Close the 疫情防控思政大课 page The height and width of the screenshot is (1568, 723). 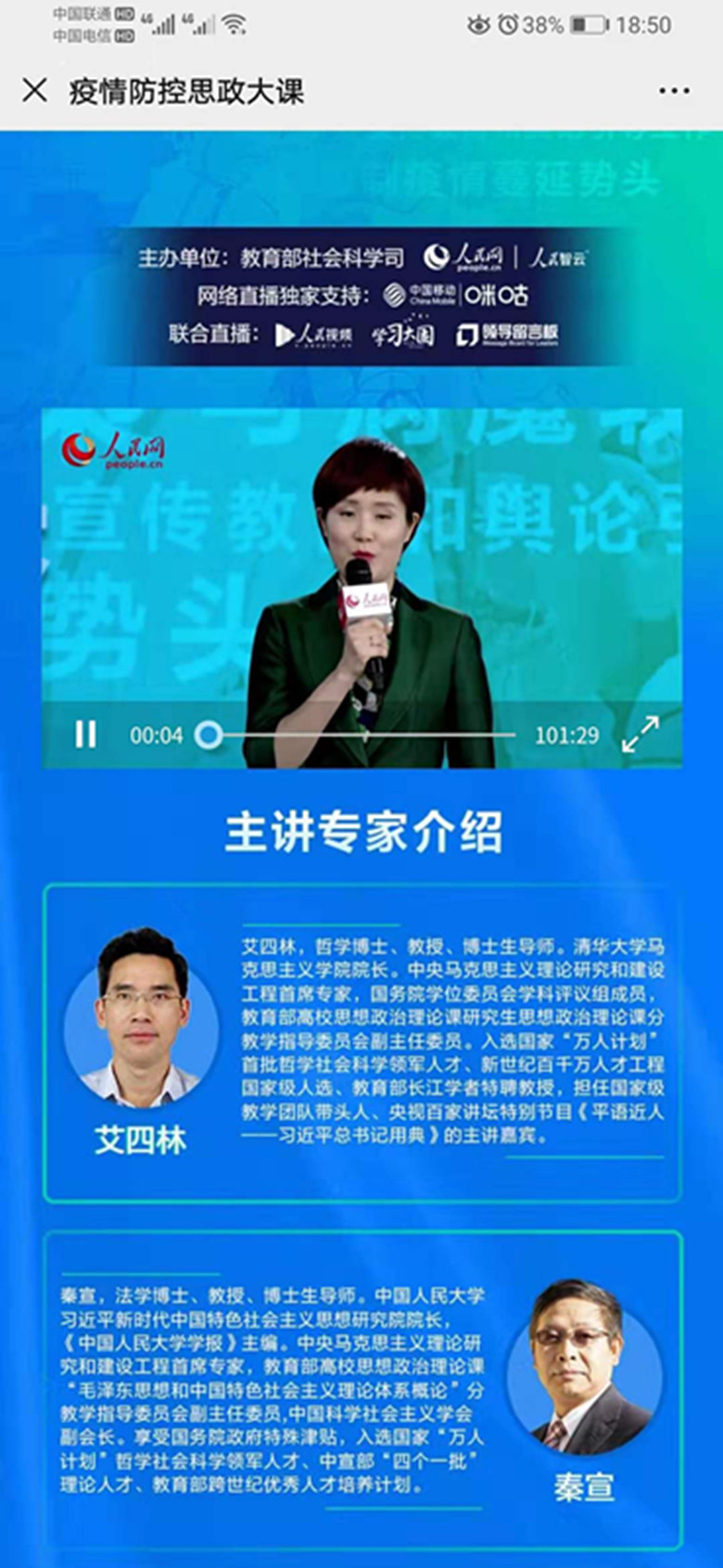[x=34, y=90]
